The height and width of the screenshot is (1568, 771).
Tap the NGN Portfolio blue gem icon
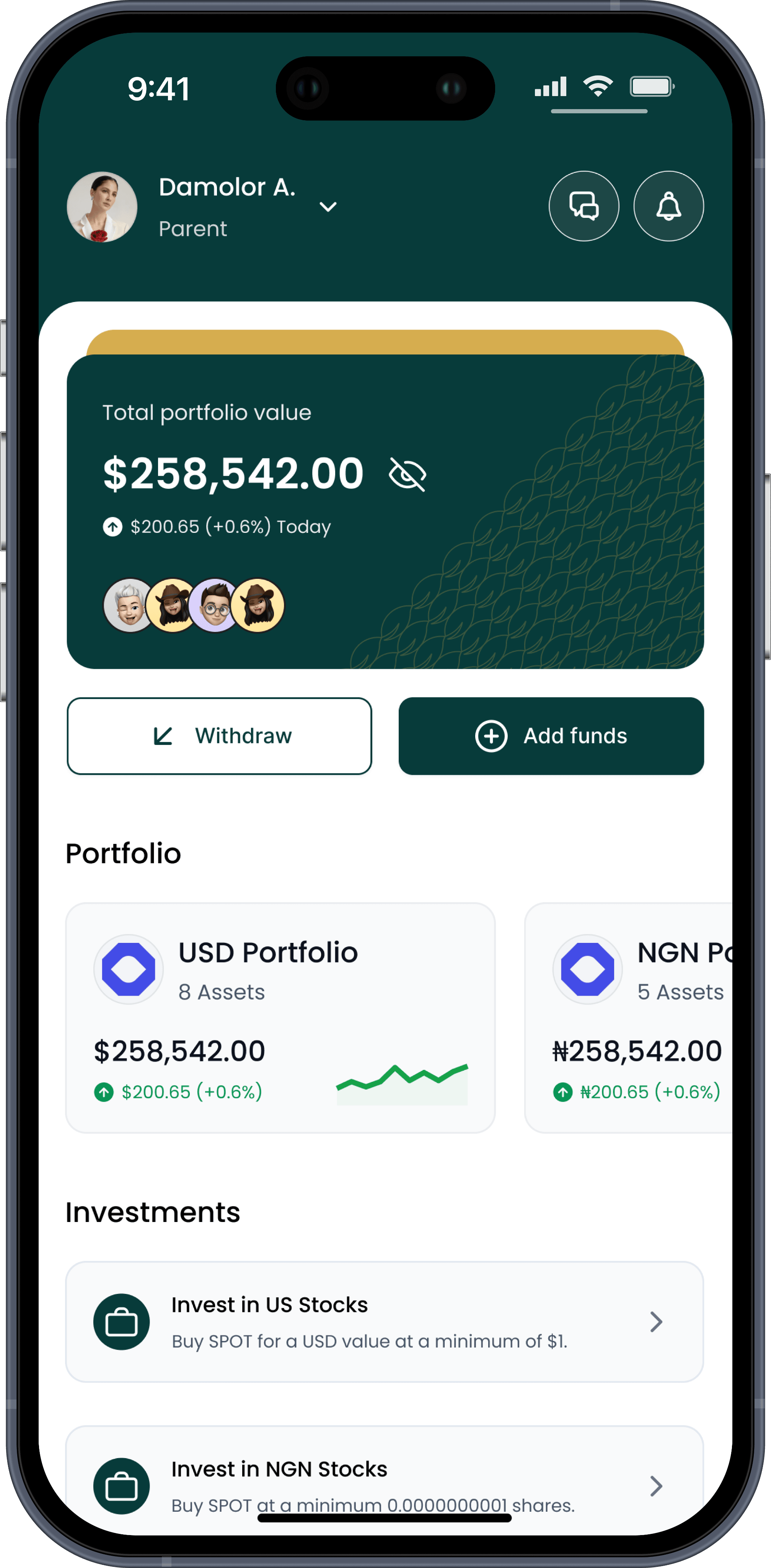(x=587, y=969)
